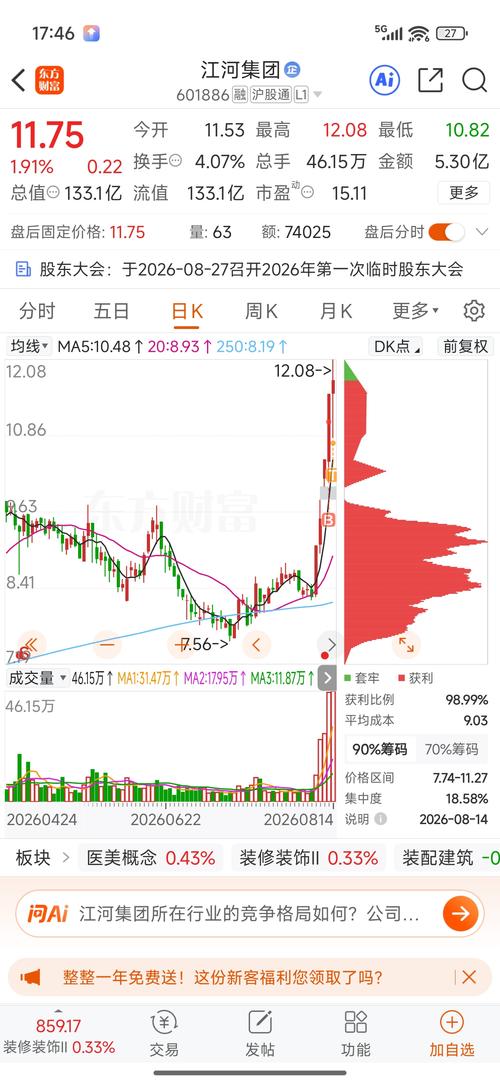Open the 均线 indicator dropdown
Image resolution: width=500 pixels, height=1083 pixels.
tap(28, 346)
